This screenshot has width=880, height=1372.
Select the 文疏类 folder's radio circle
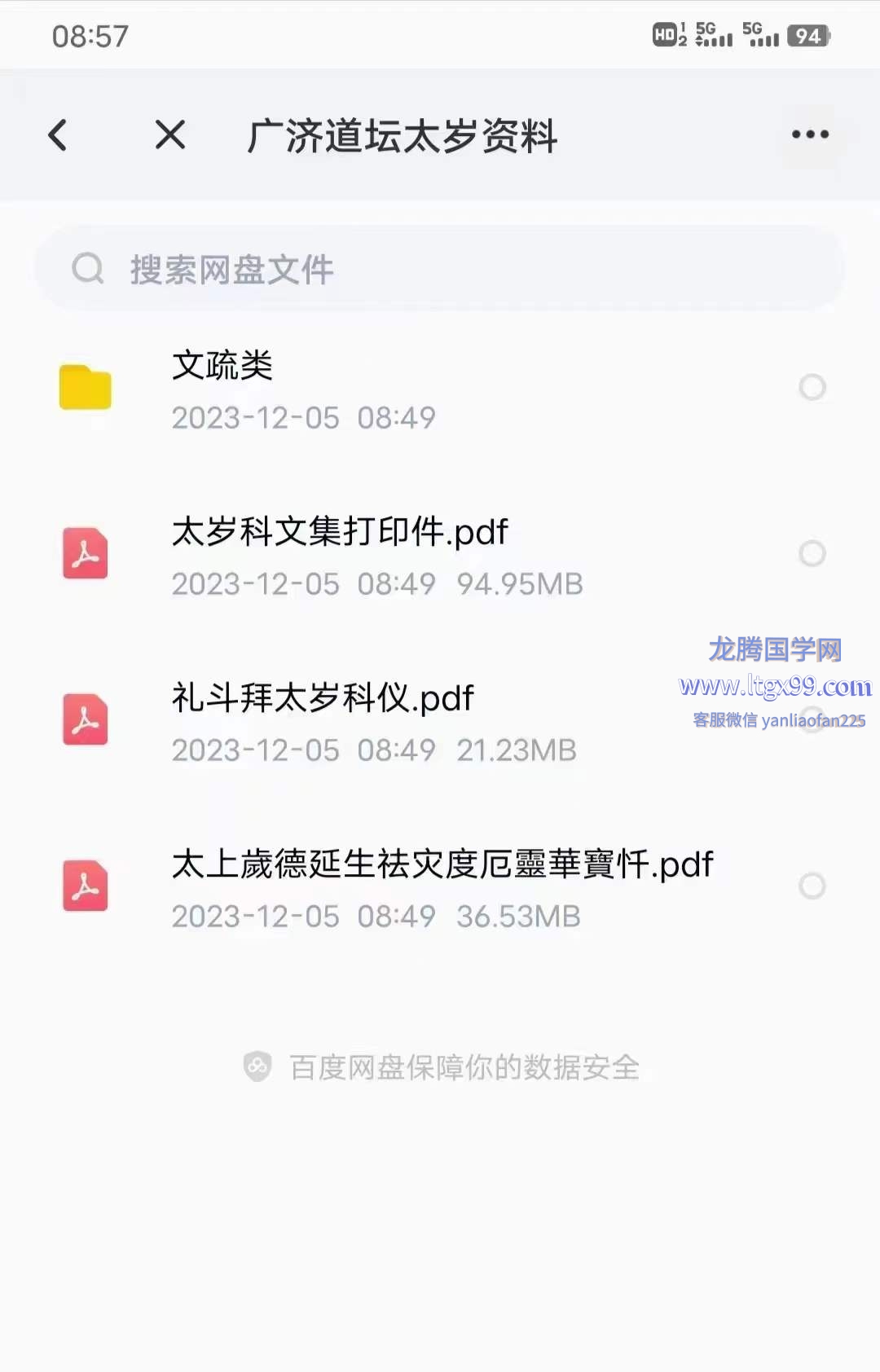(x=812, y=387)
